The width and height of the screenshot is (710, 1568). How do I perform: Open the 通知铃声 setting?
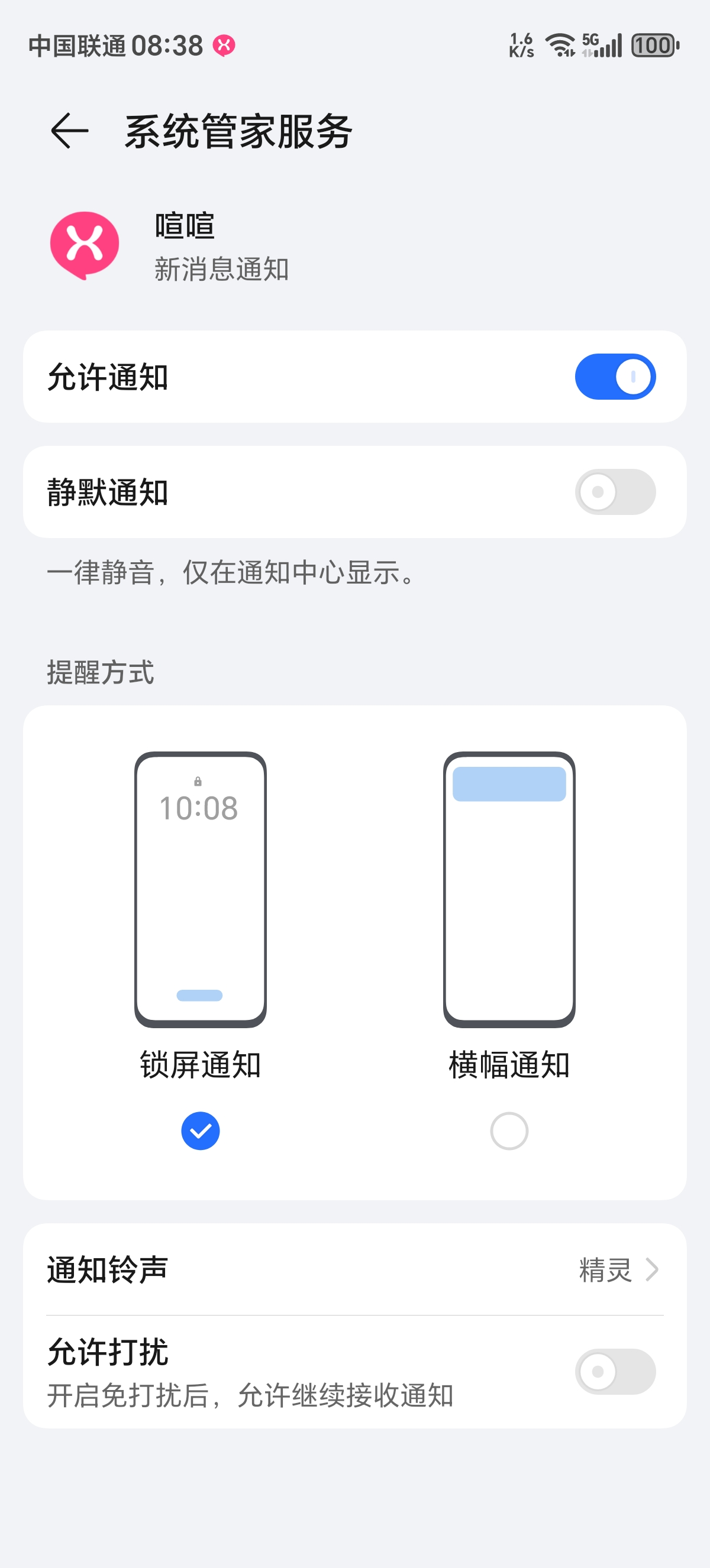(354, 1270)
